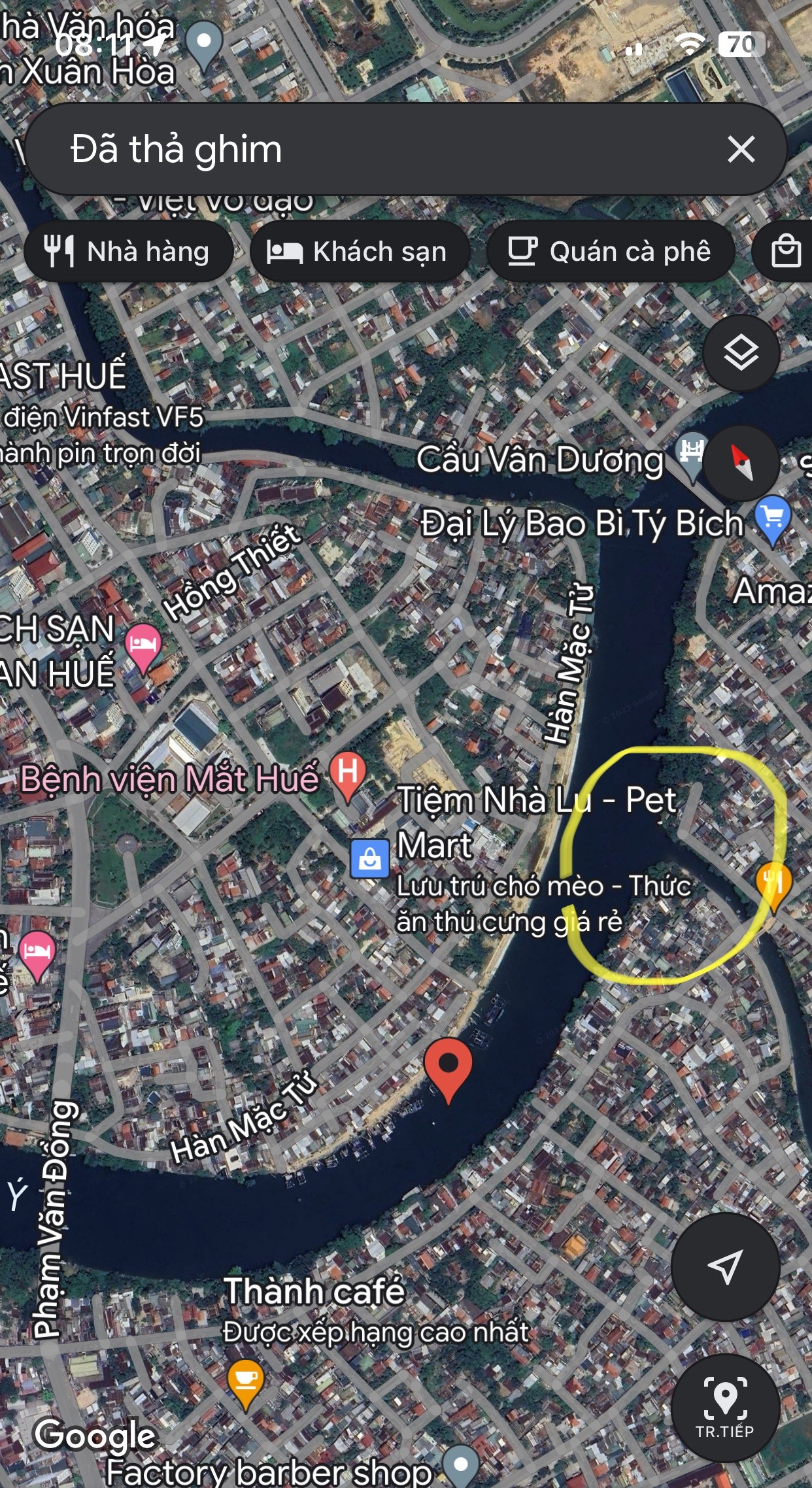This screenshot has width=812, height=1488.
Task: Select the Nhà hàng filter chip
Action: coord(128,252)
